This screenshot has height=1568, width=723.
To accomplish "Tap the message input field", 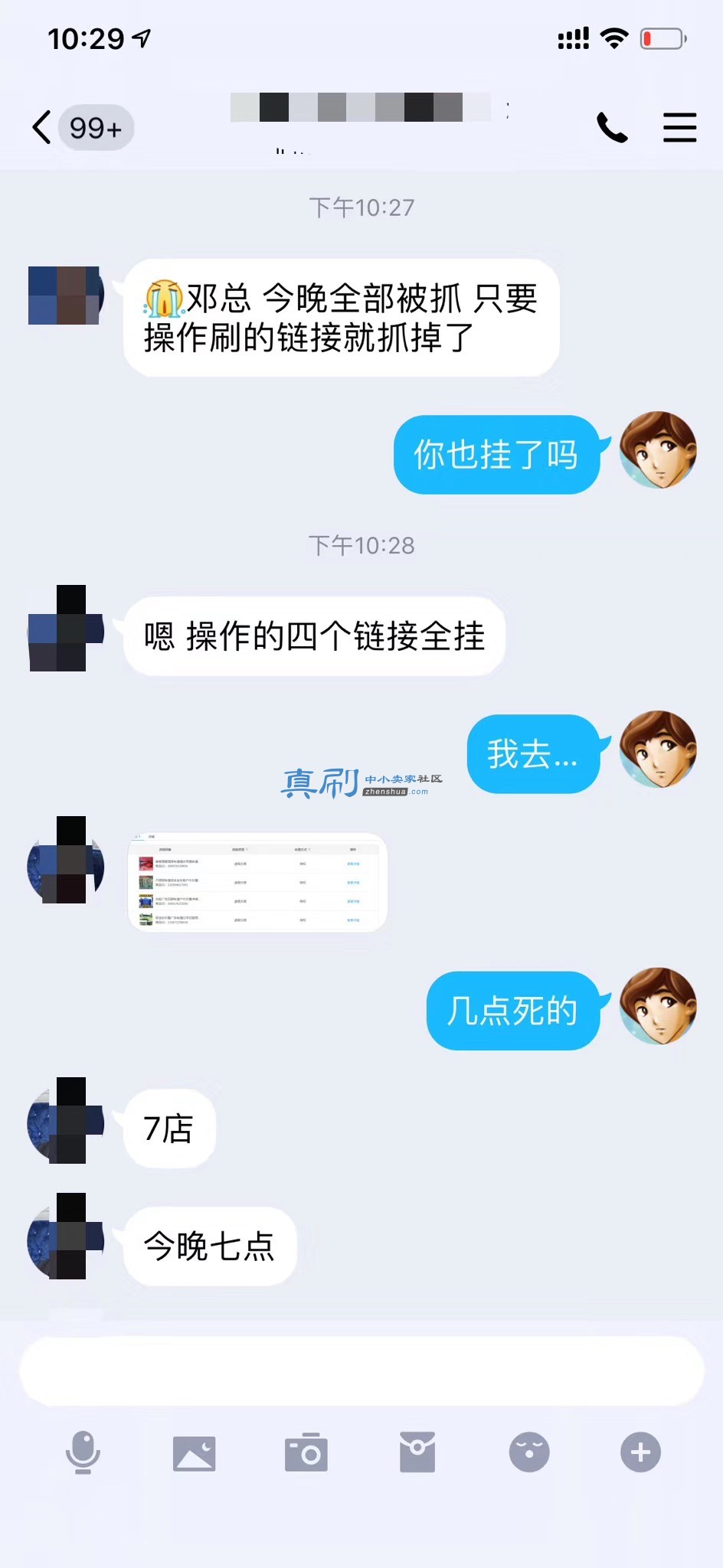I will (361, 1370).
